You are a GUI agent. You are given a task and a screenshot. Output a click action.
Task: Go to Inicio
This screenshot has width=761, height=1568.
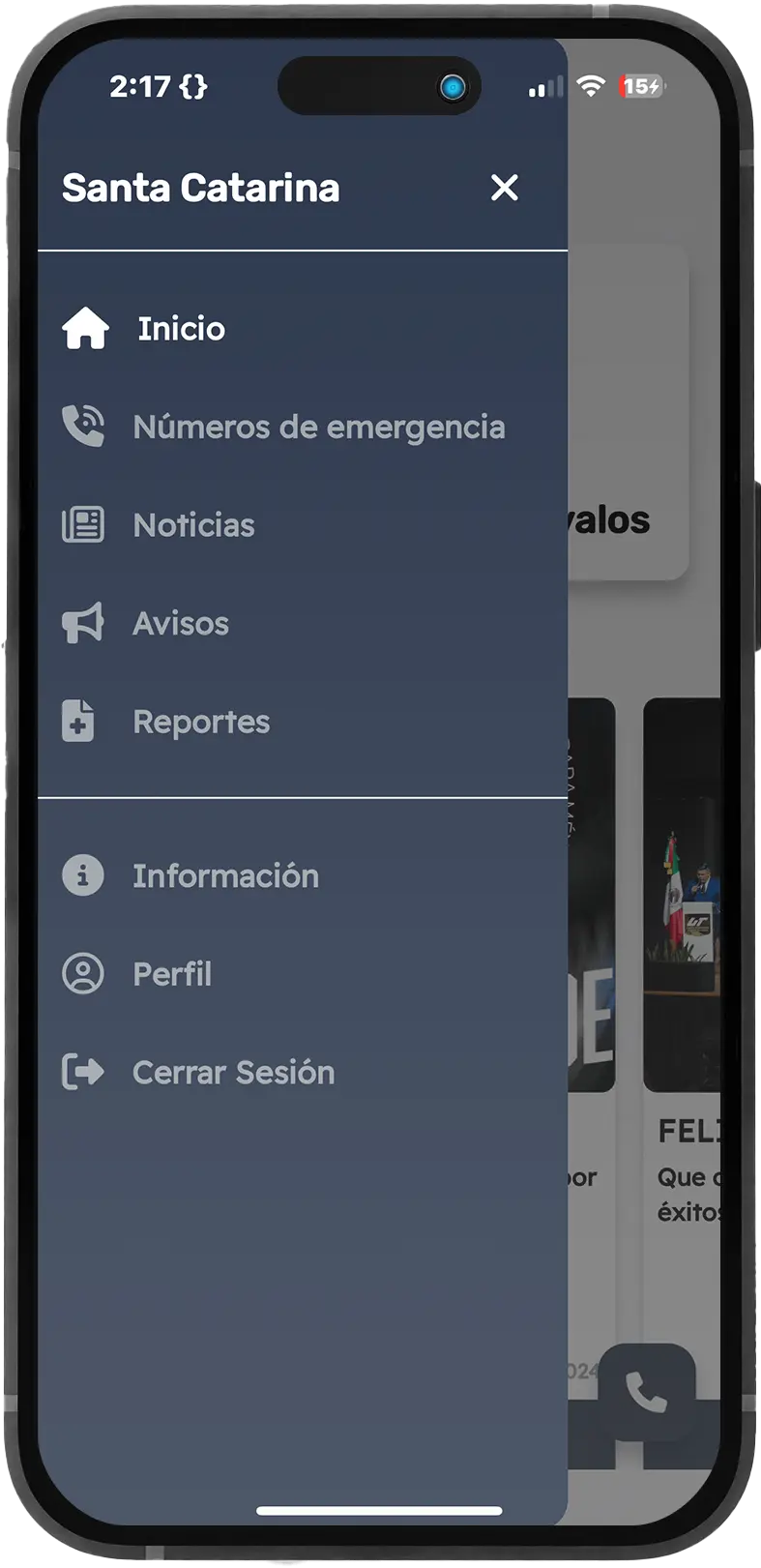point(180,329)
